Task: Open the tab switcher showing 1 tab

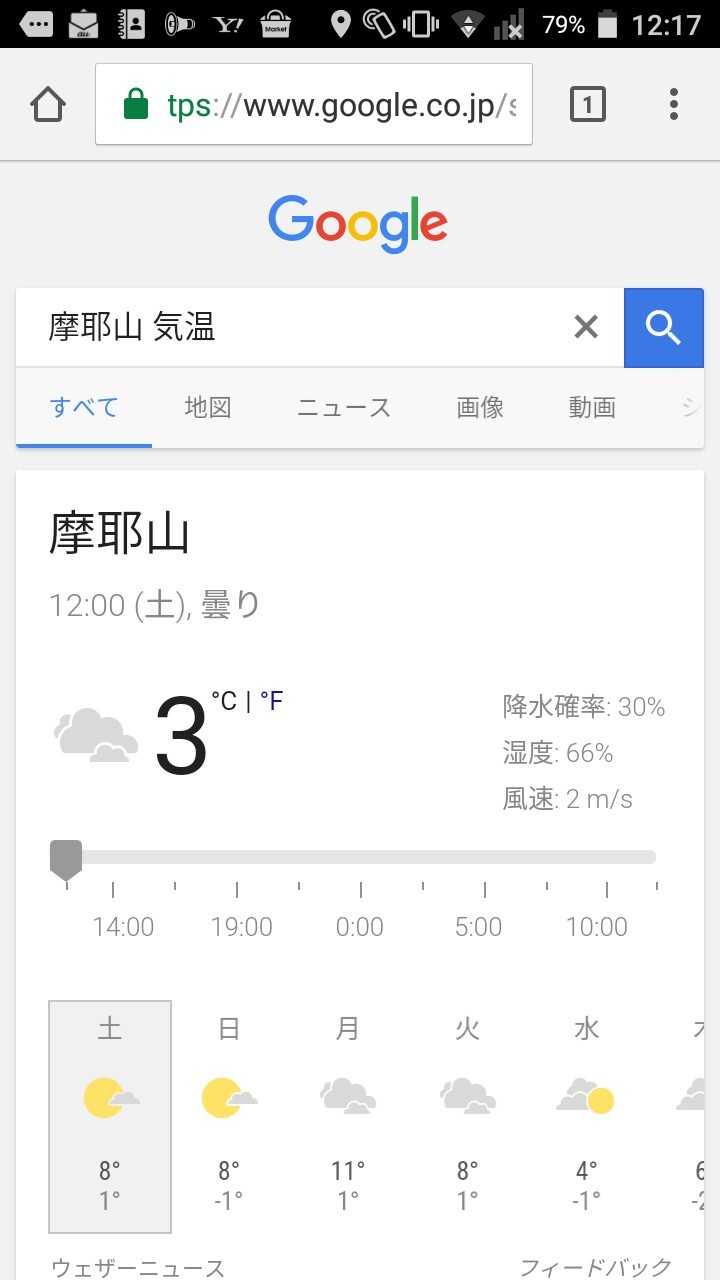Action: tap(587, 104)
